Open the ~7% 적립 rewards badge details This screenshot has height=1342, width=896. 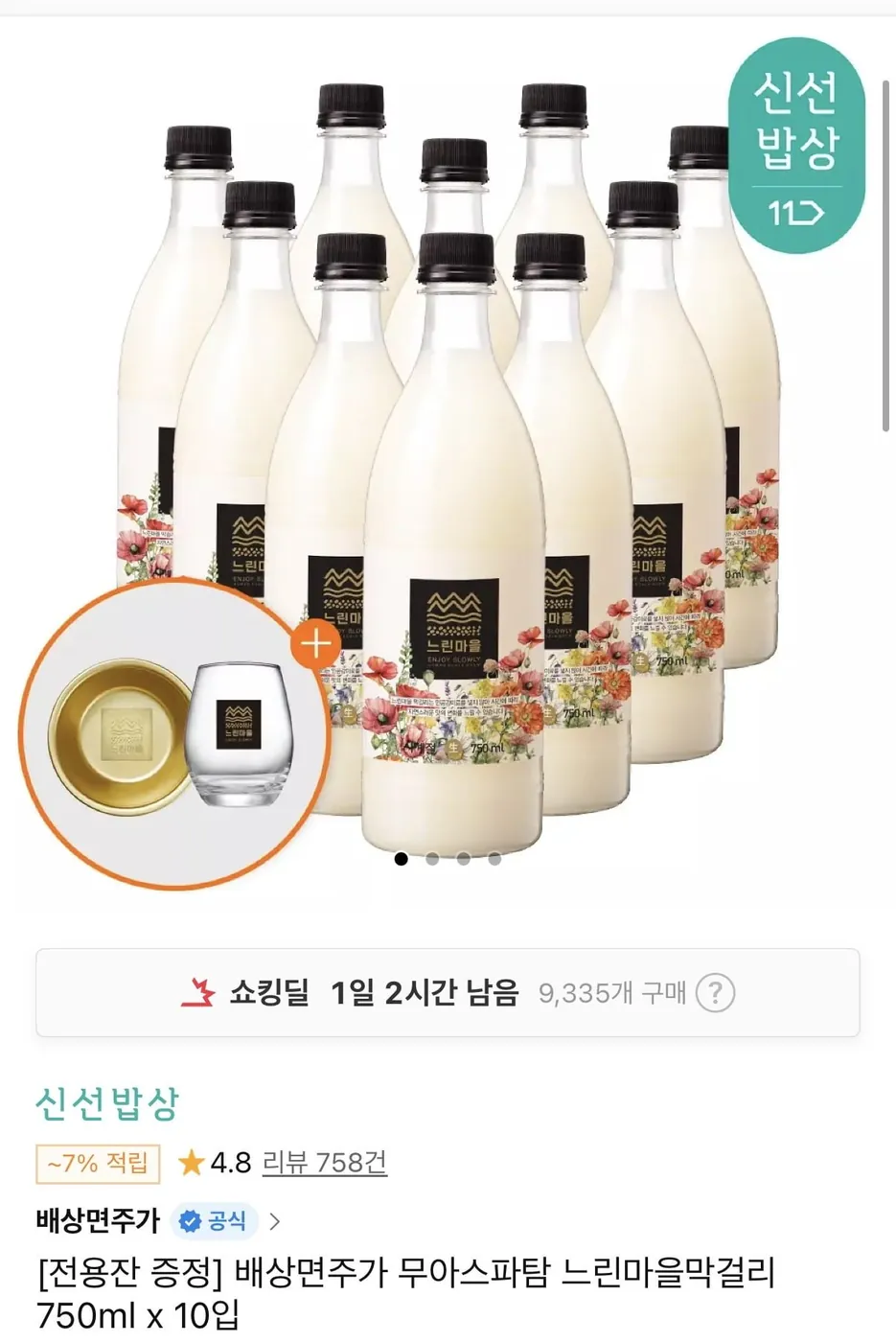click(x=99, y=1162)
